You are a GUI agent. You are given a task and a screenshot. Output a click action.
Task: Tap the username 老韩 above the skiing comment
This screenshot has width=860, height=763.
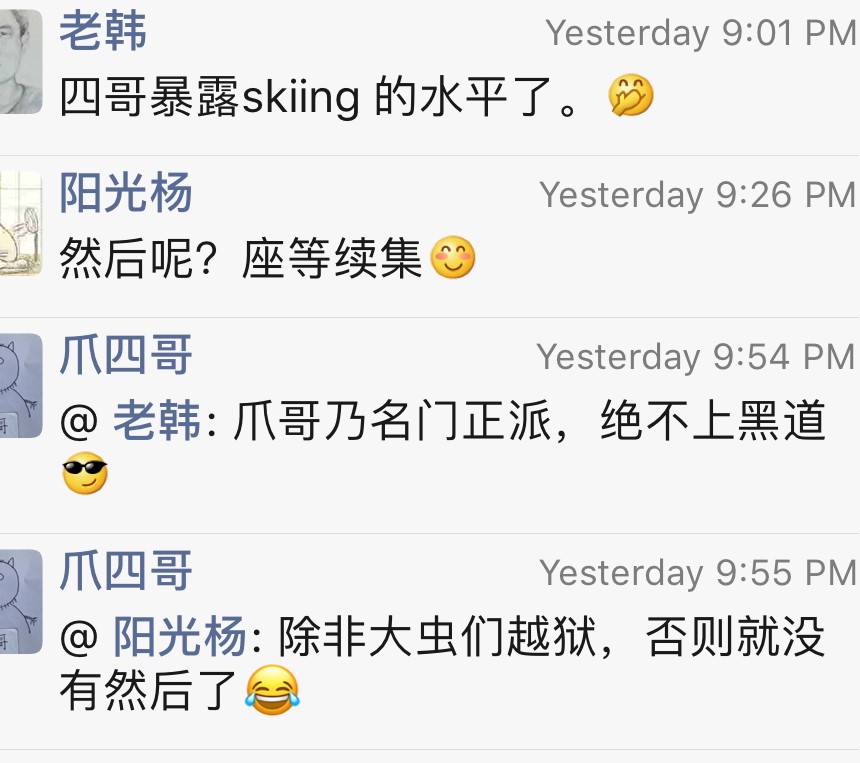pos(103,32)
